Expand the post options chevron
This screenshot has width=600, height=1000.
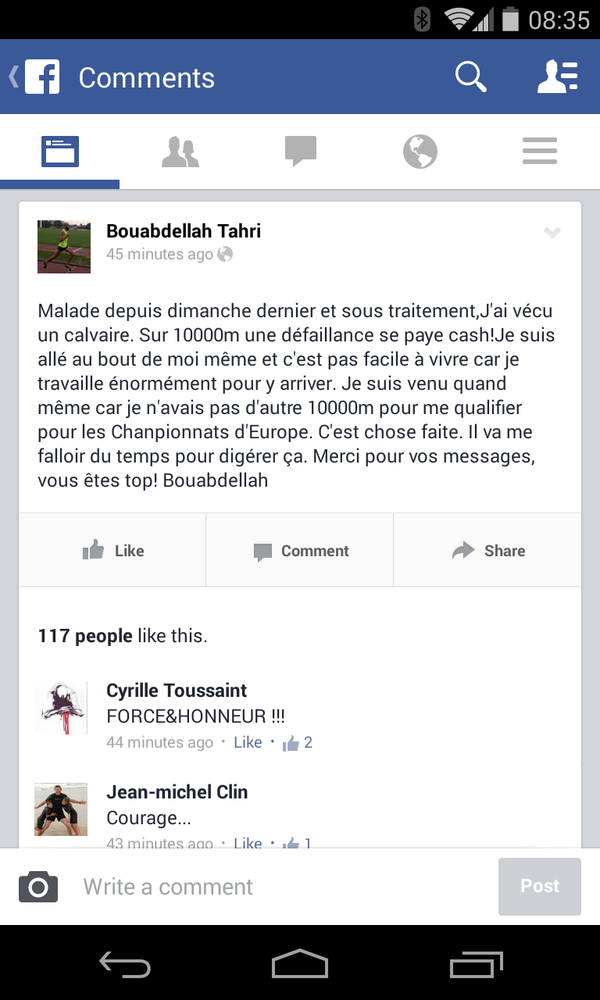click(552, 233)
